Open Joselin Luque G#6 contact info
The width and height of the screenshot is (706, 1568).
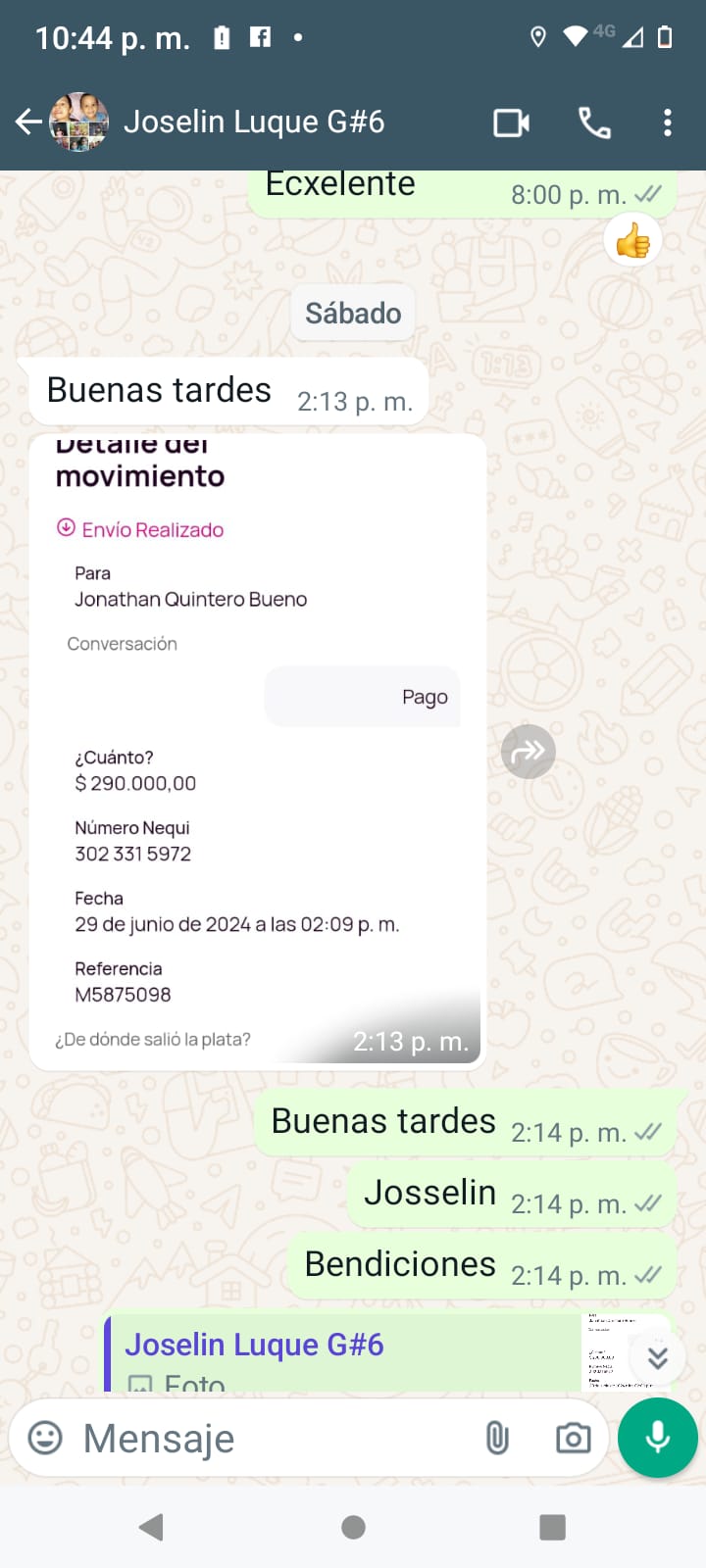point(253,122)
